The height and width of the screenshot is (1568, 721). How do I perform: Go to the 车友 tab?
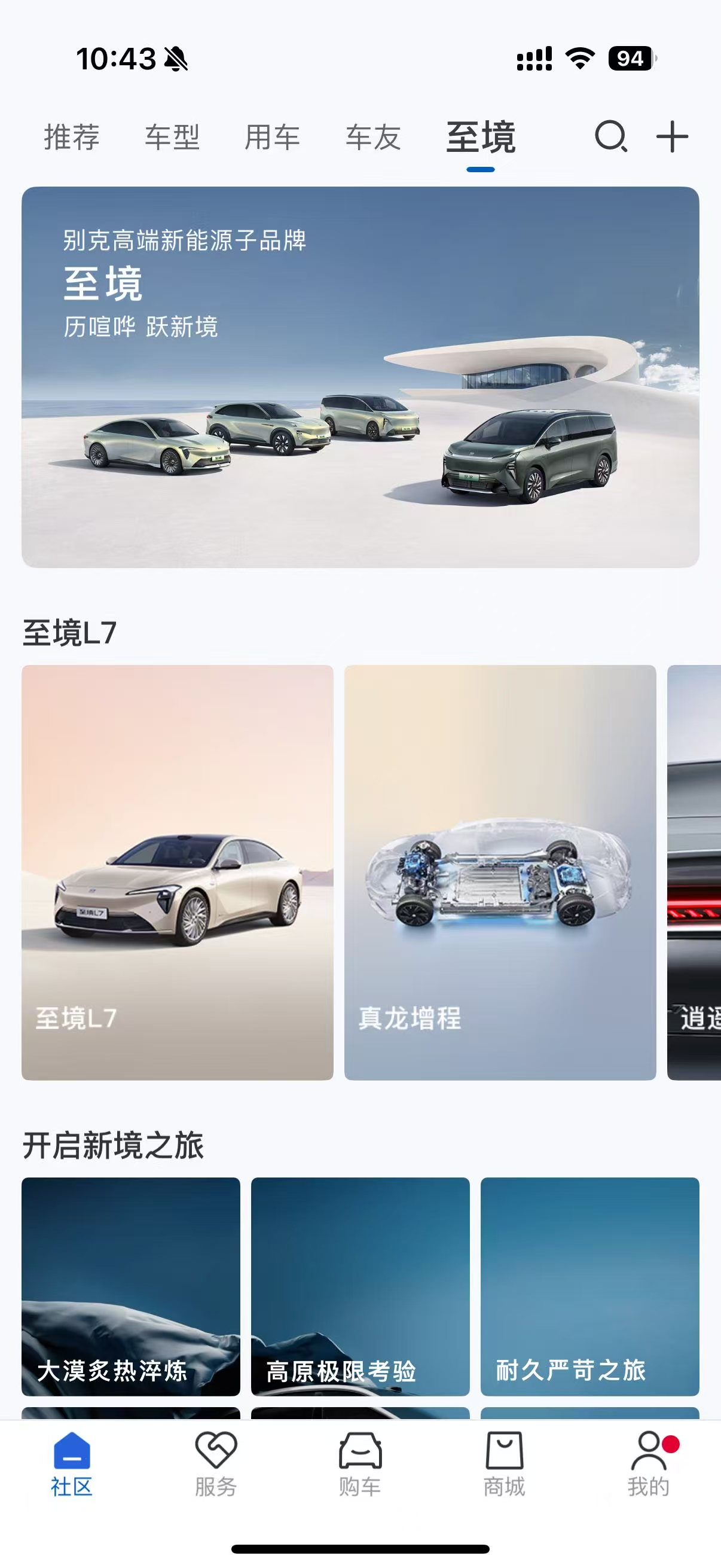(x=373, y=137)
